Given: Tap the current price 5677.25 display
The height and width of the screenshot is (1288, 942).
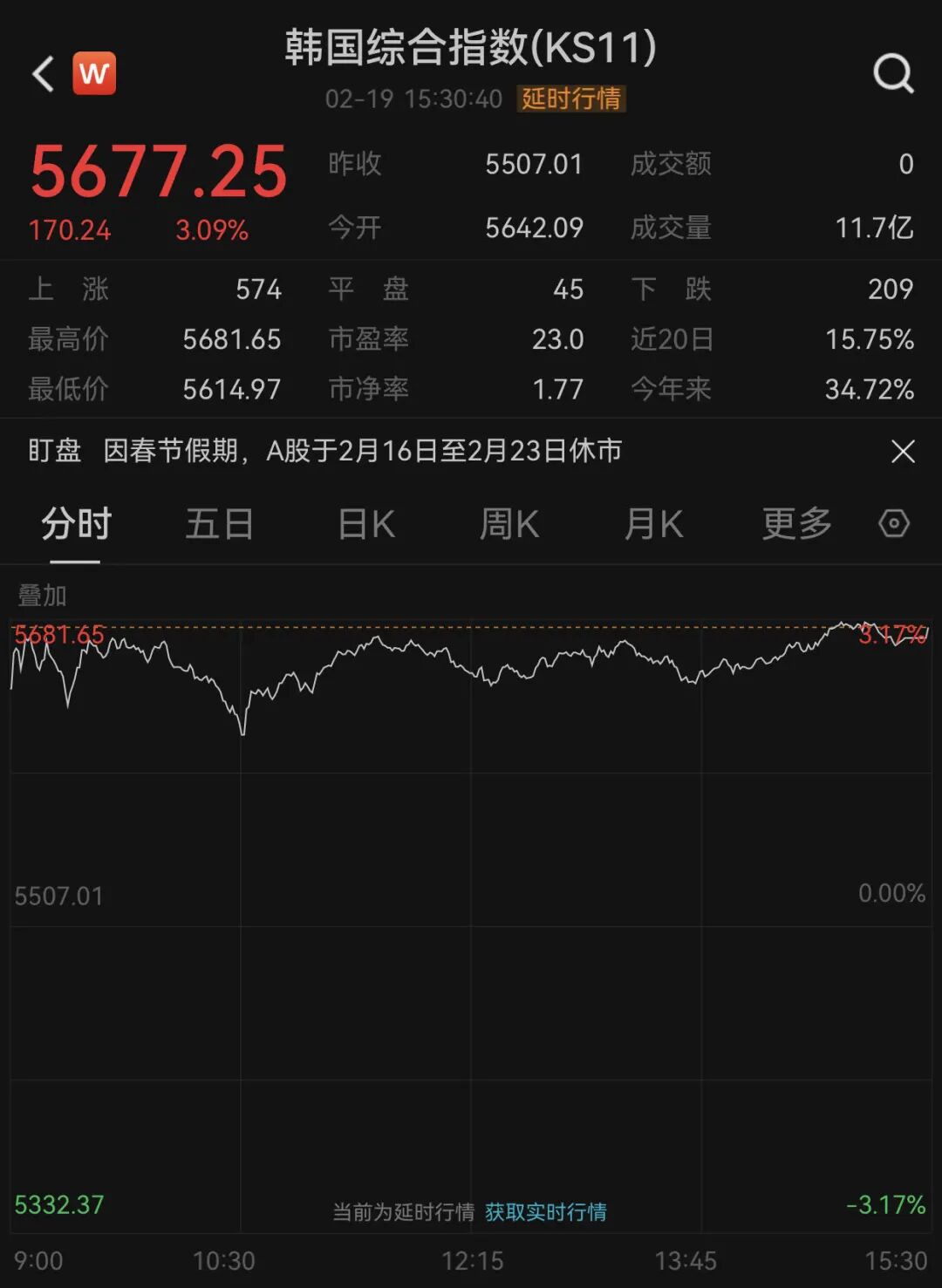Looking at the screenshot, I should (157, 172).
